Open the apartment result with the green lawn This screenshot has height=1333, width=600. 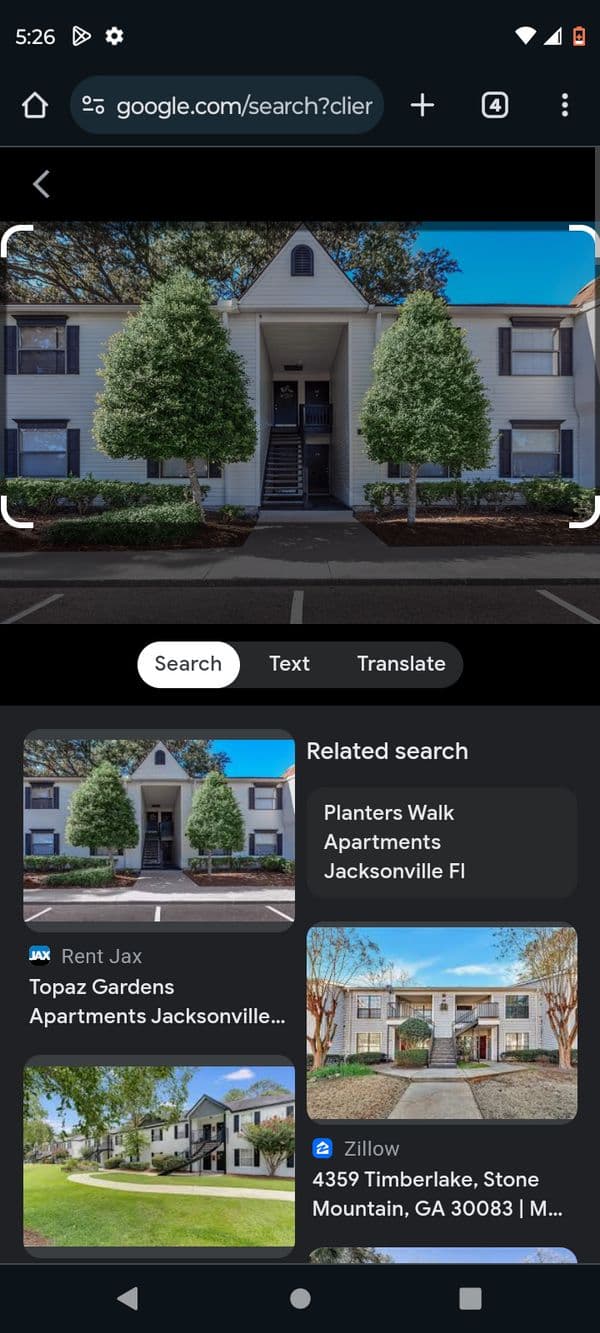click(159, 1155)
